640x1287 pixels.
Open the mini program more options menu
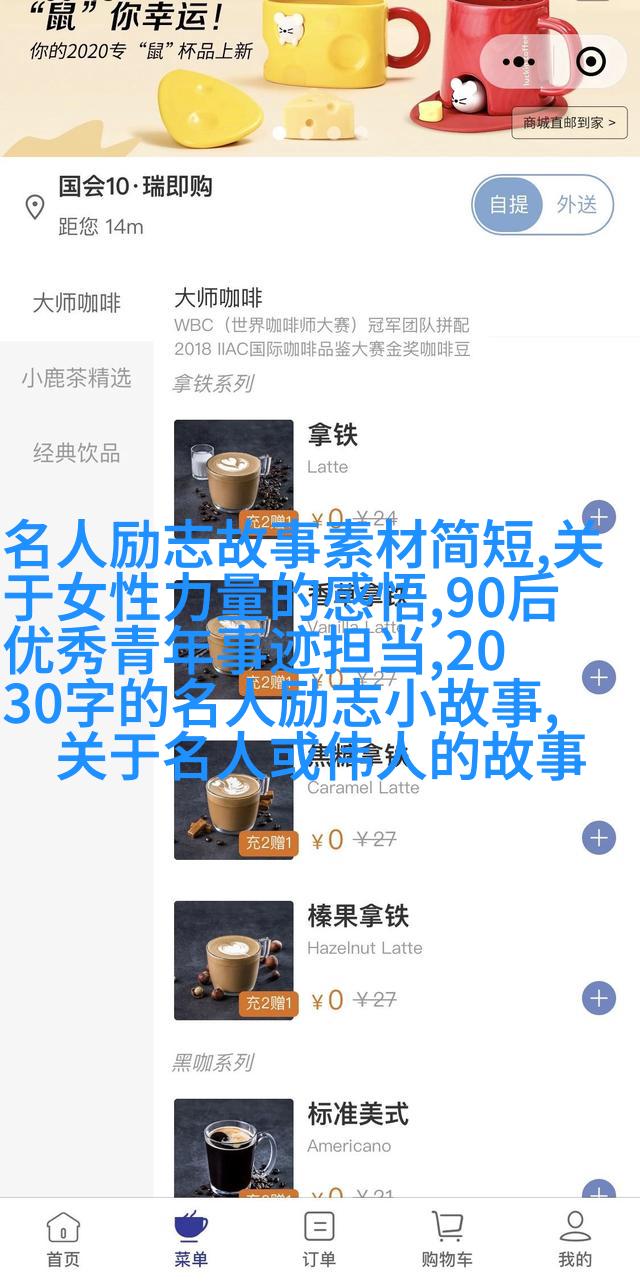(525, 62)
